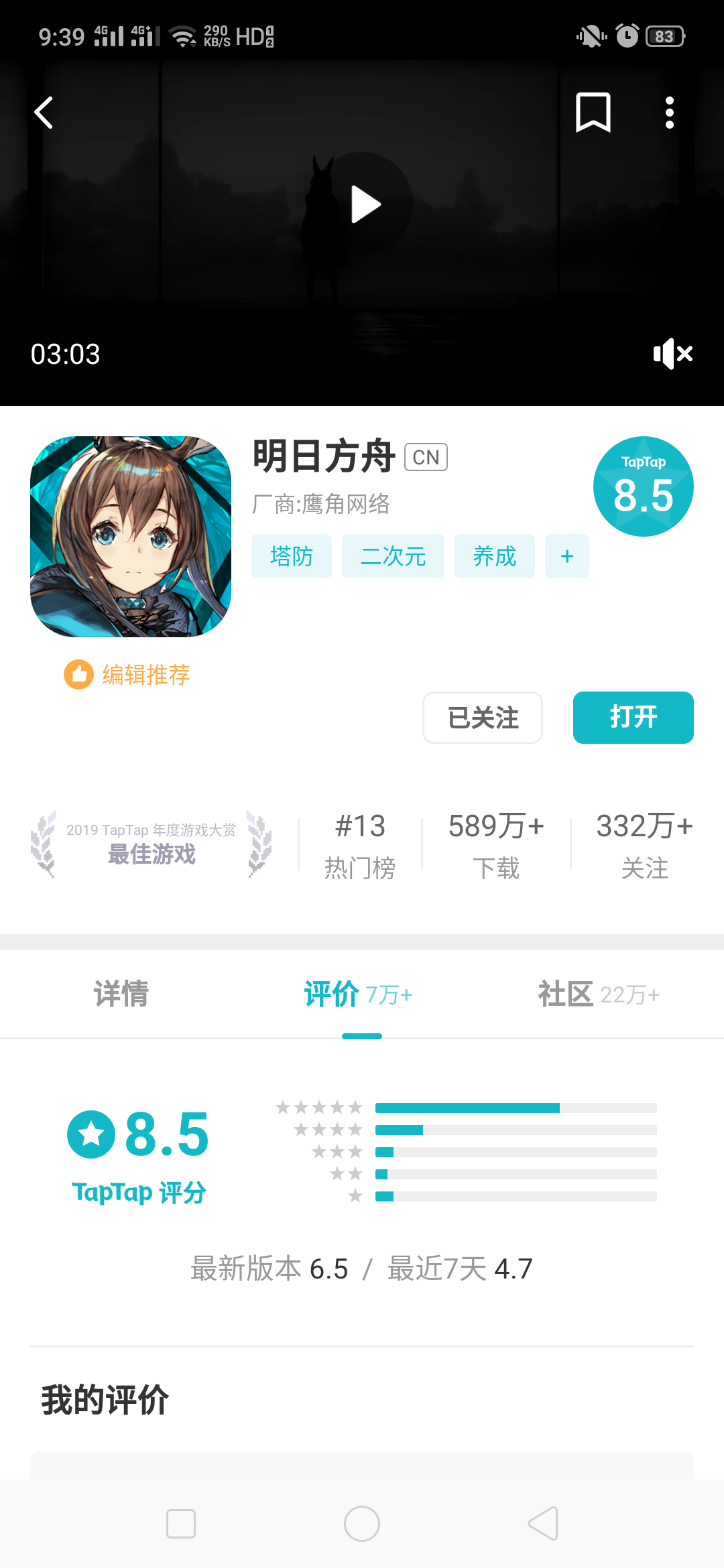Image resolution: width=724 pixels, height=1568 pixels.
Task: Play the trailer video
Action: (x=363, y=204)
